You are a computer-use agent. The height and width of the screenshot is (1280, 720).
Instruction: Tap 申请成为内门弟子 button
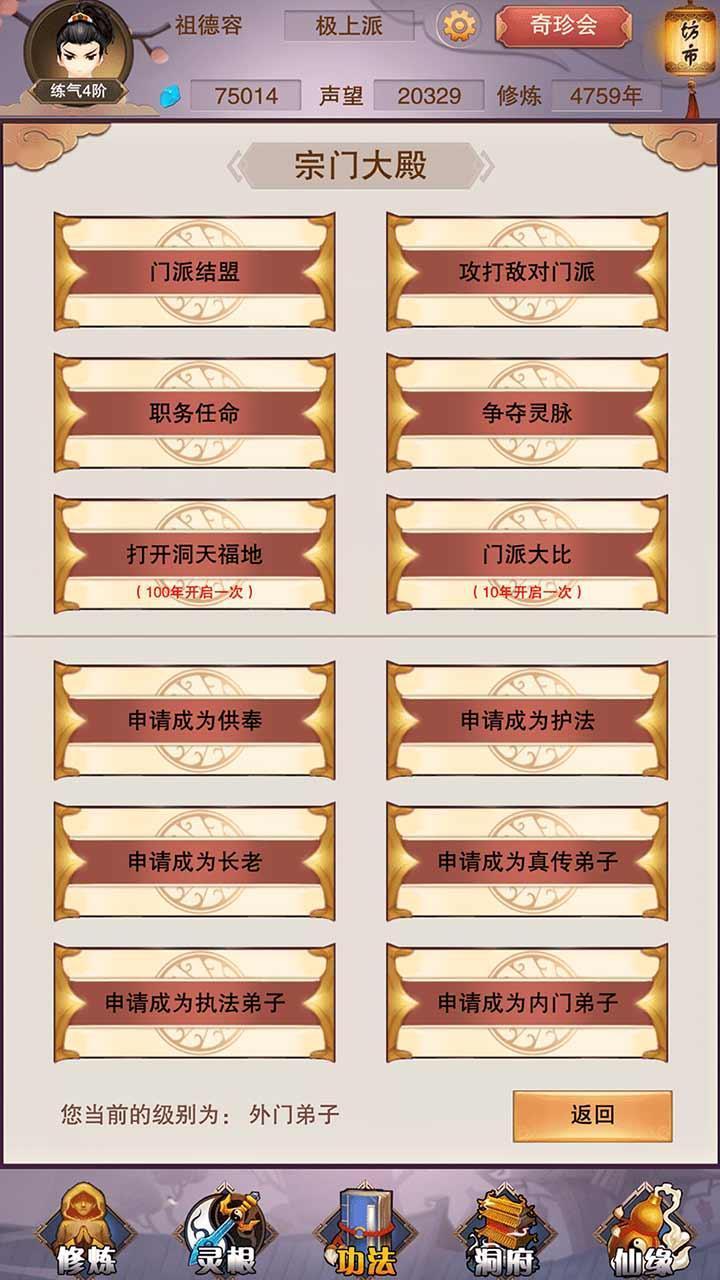(527, 1002)
